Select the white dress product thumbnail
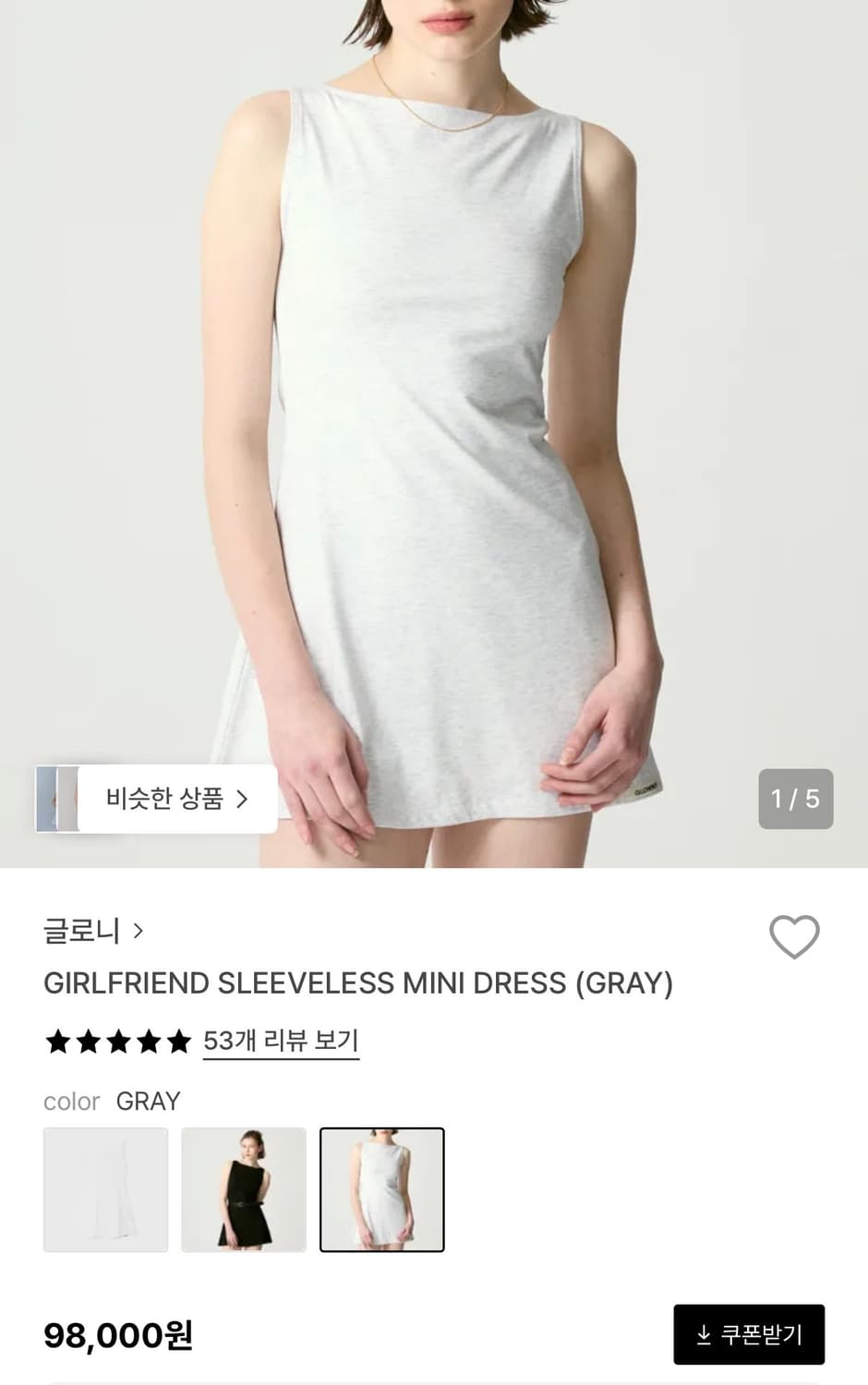This screenshot has width=868, height=1385. 104,1189
